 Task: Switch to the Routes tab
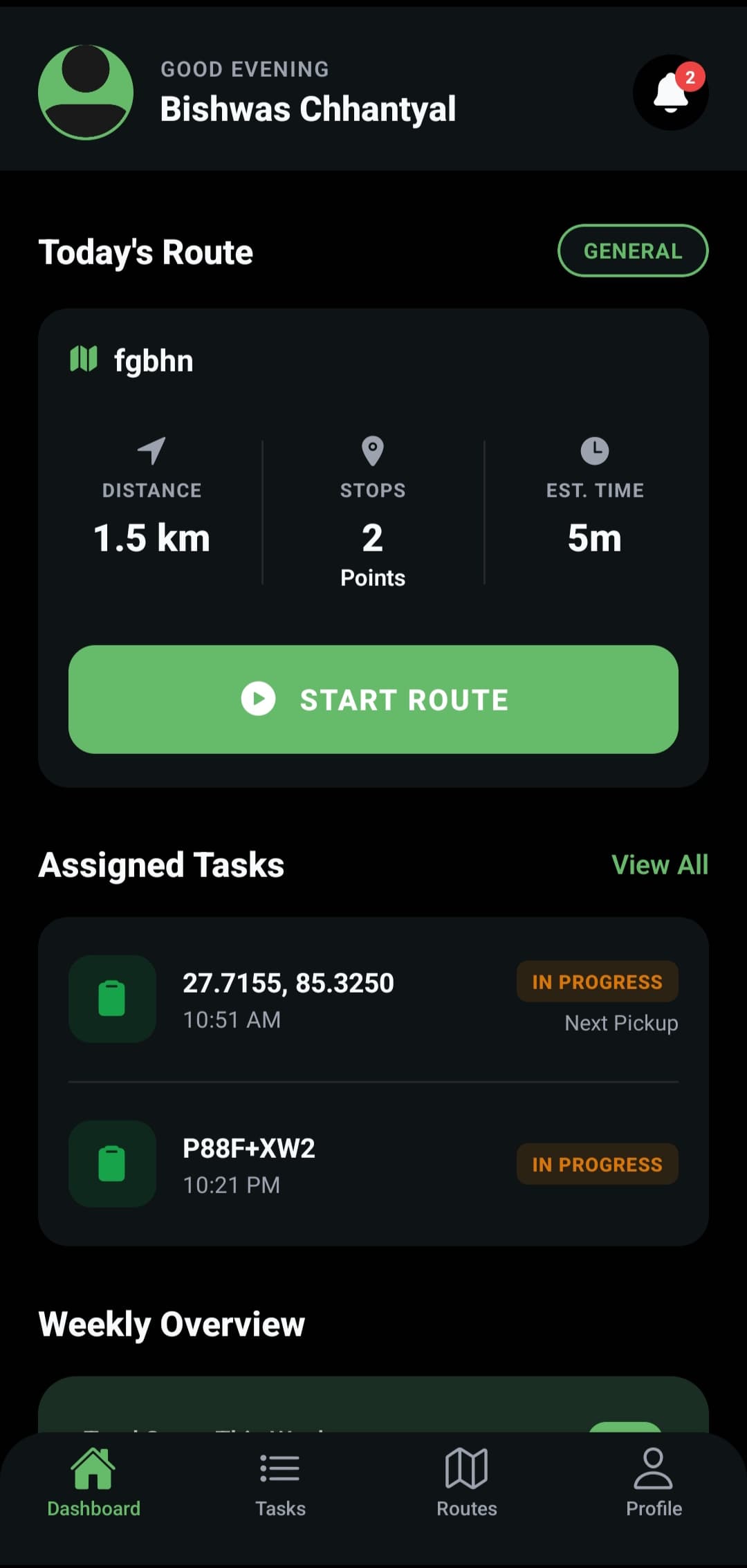(467, 1482)
